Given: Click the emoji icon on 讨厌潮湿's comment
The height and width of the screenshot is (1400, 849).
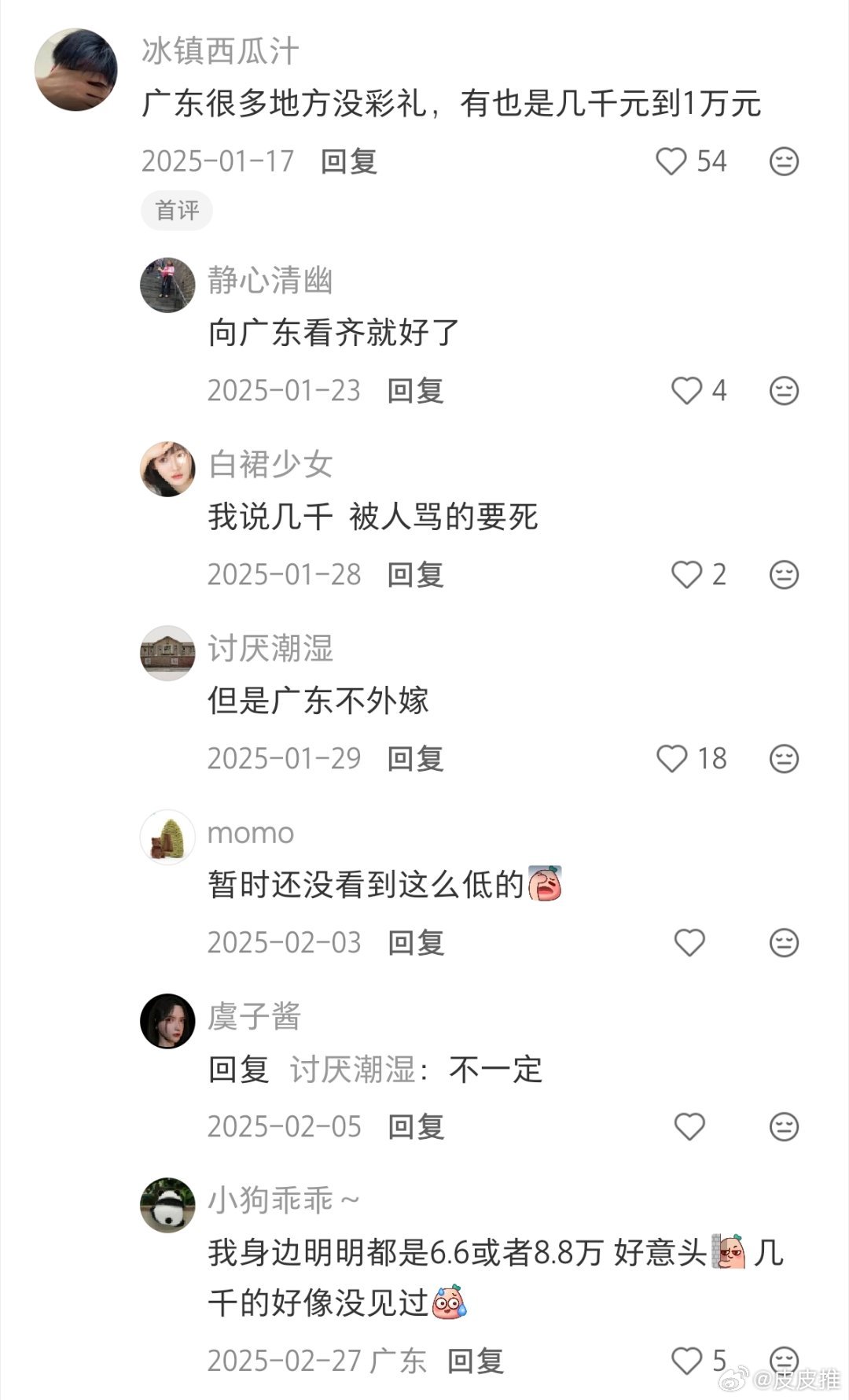Looking at the screenshot, I should (781, 759).
